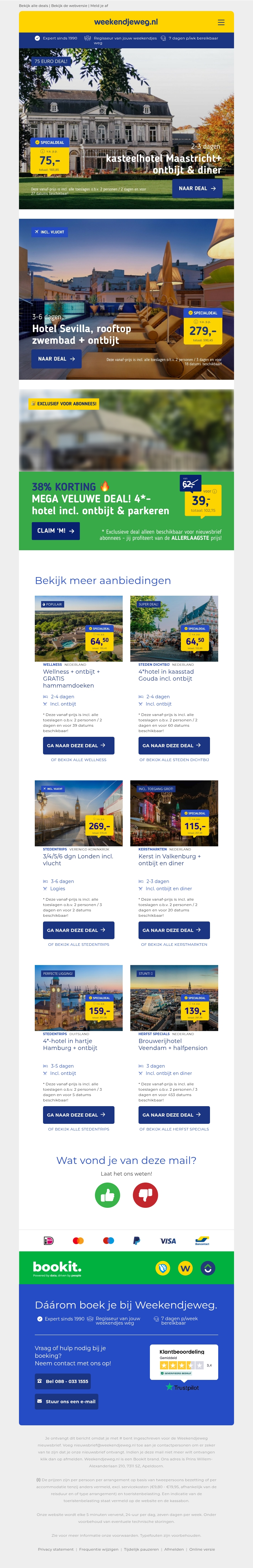Give the mail a green thumbs up
The height and width of the screenshot is (1568, 253).
(107, 1195)
